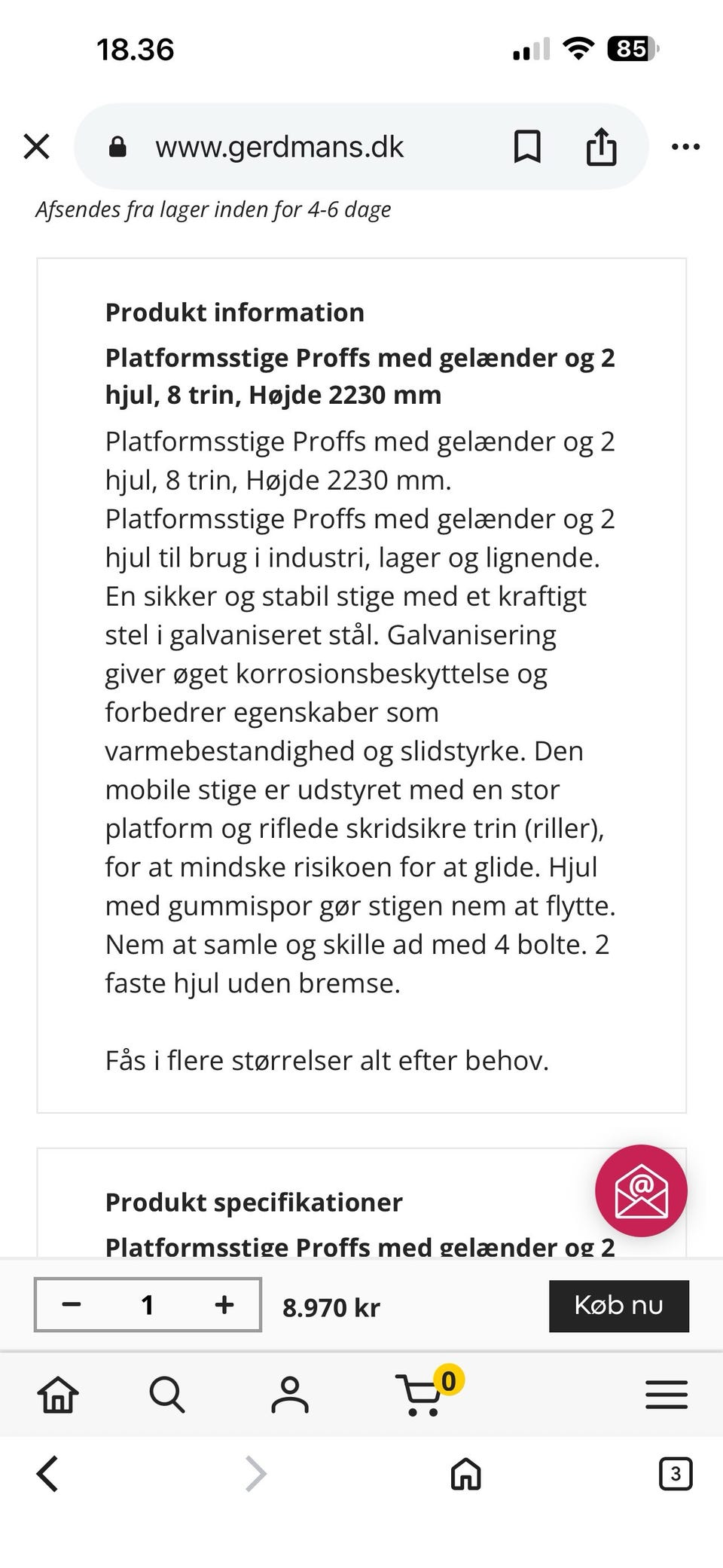Navigate forward with the right chevron
This screenshot has height=1568, width=723.
point(256,1475)
